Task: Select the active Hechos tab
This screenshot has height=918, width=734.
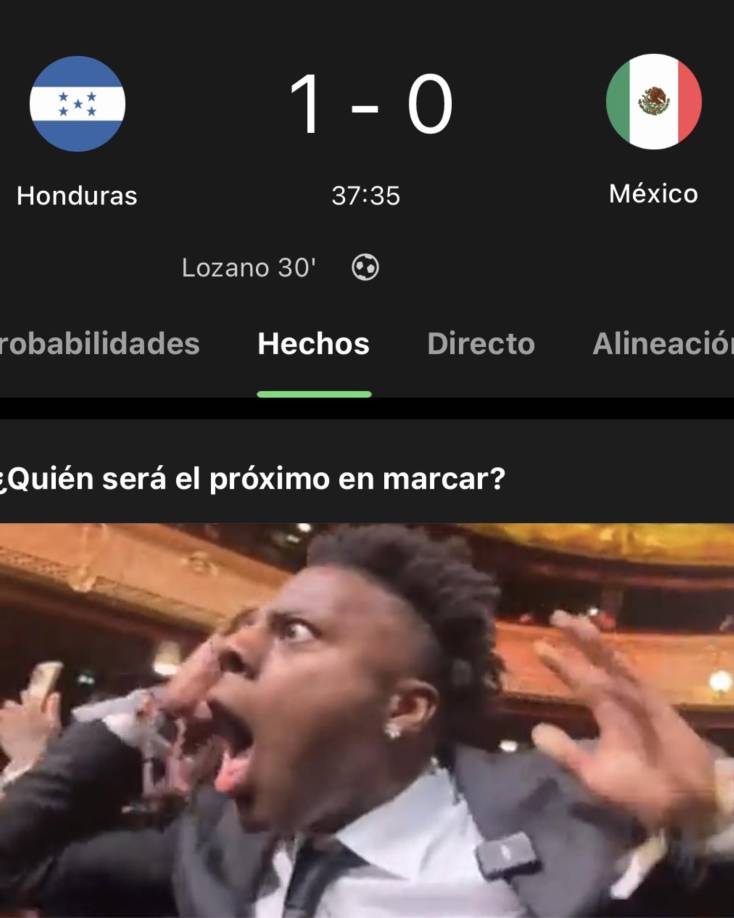Action: click(314, 344)
